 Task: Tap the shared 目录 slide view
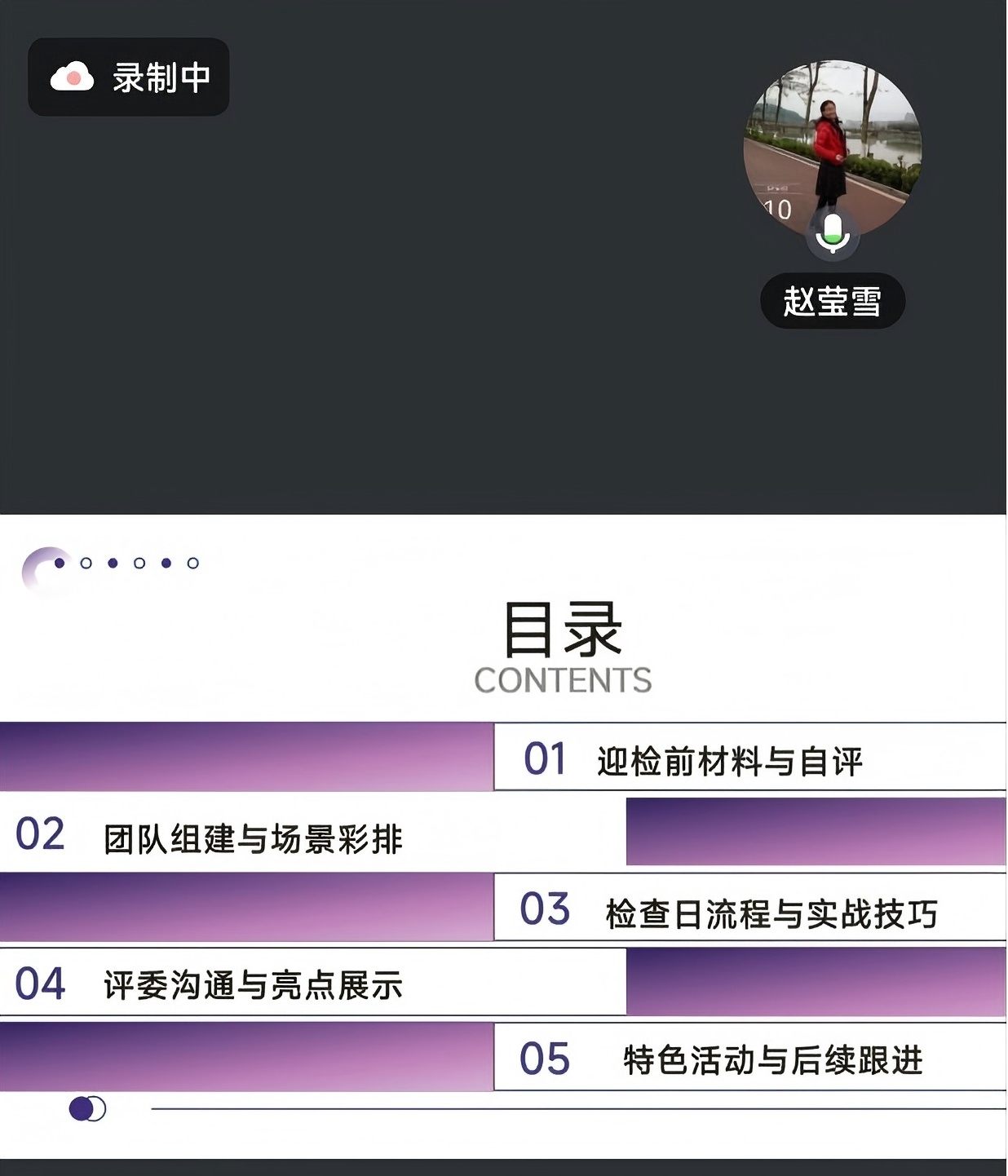coord(503,836)
